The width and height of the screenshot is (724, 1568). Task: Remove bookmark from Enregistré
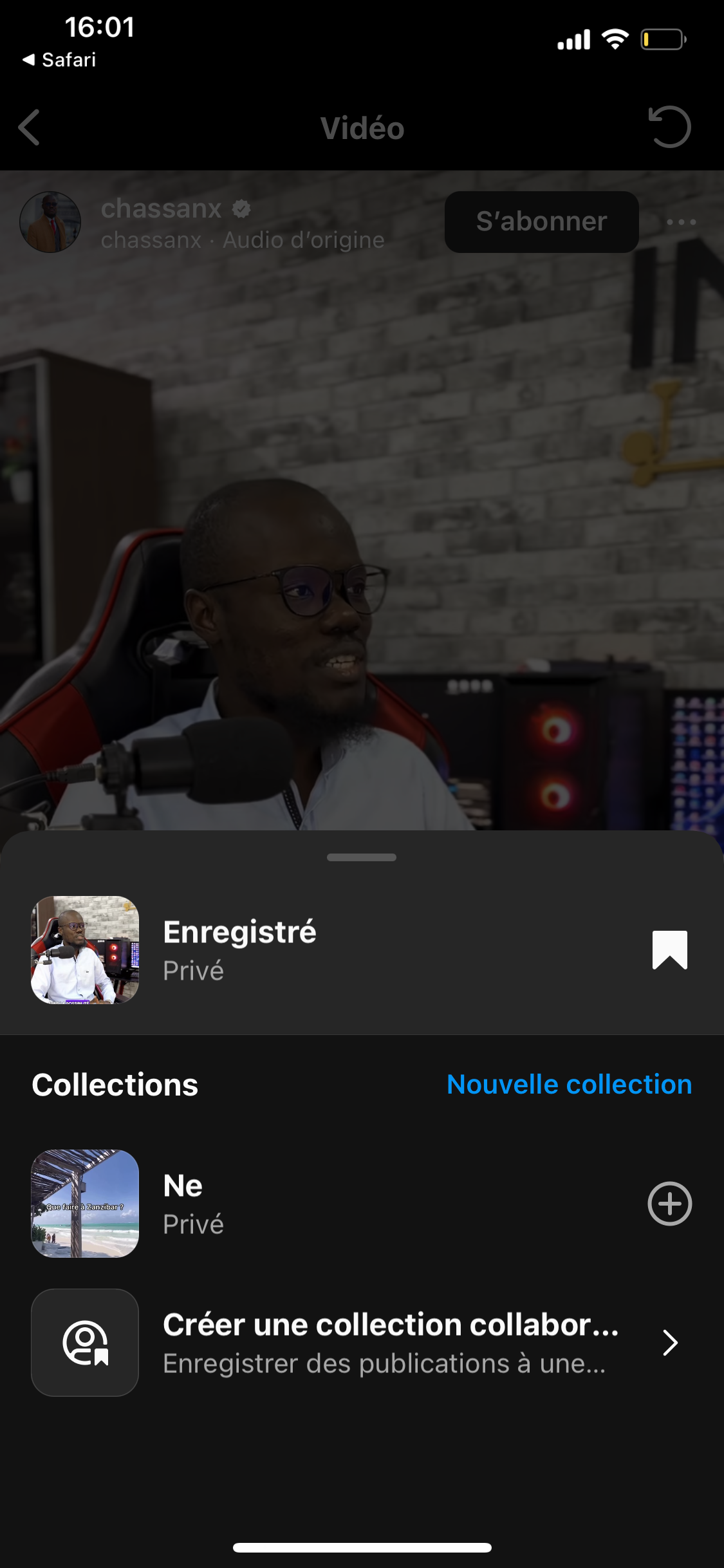(x=669, y=950)
